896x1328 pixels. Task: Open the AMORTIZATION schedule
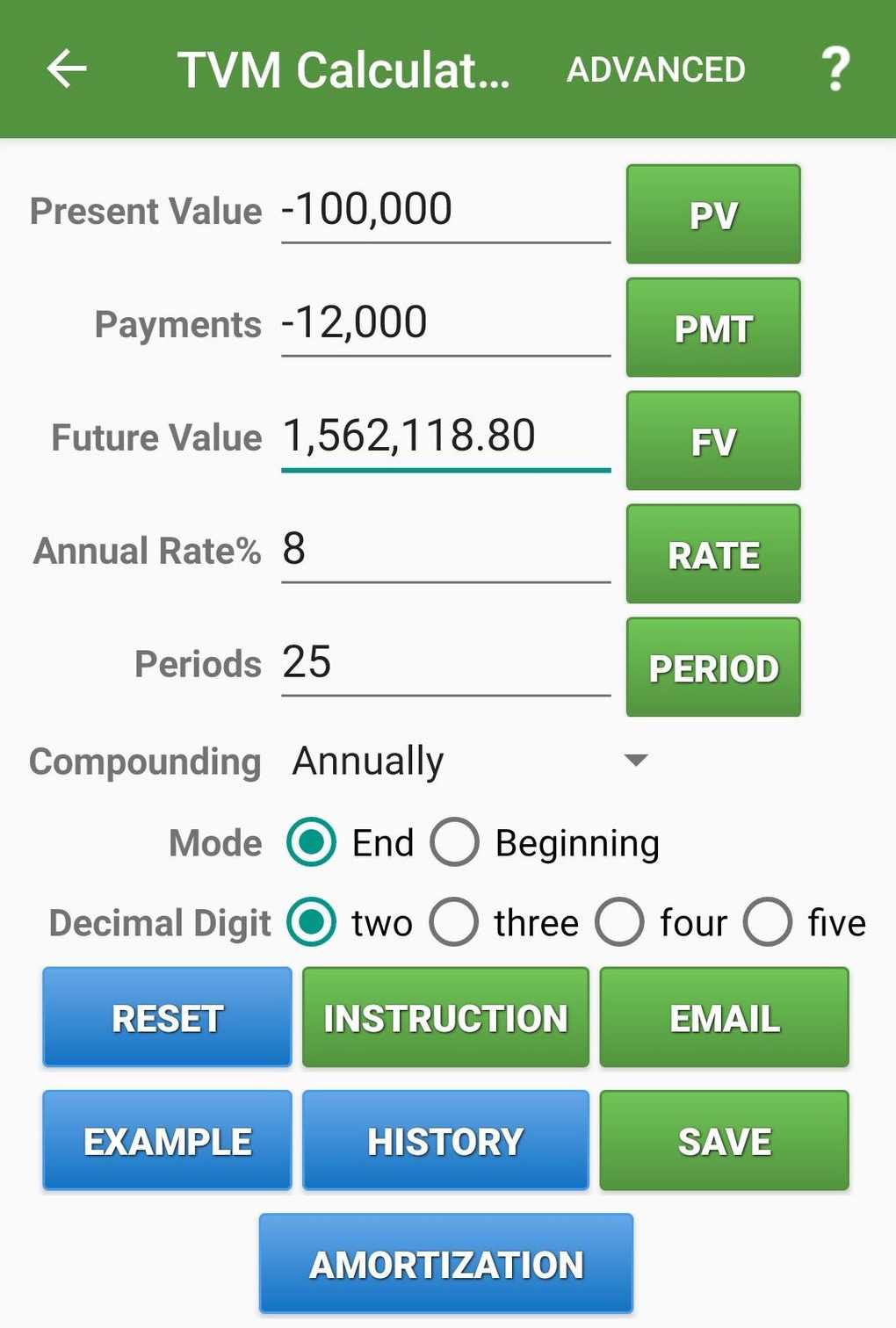coord(444,1263)
